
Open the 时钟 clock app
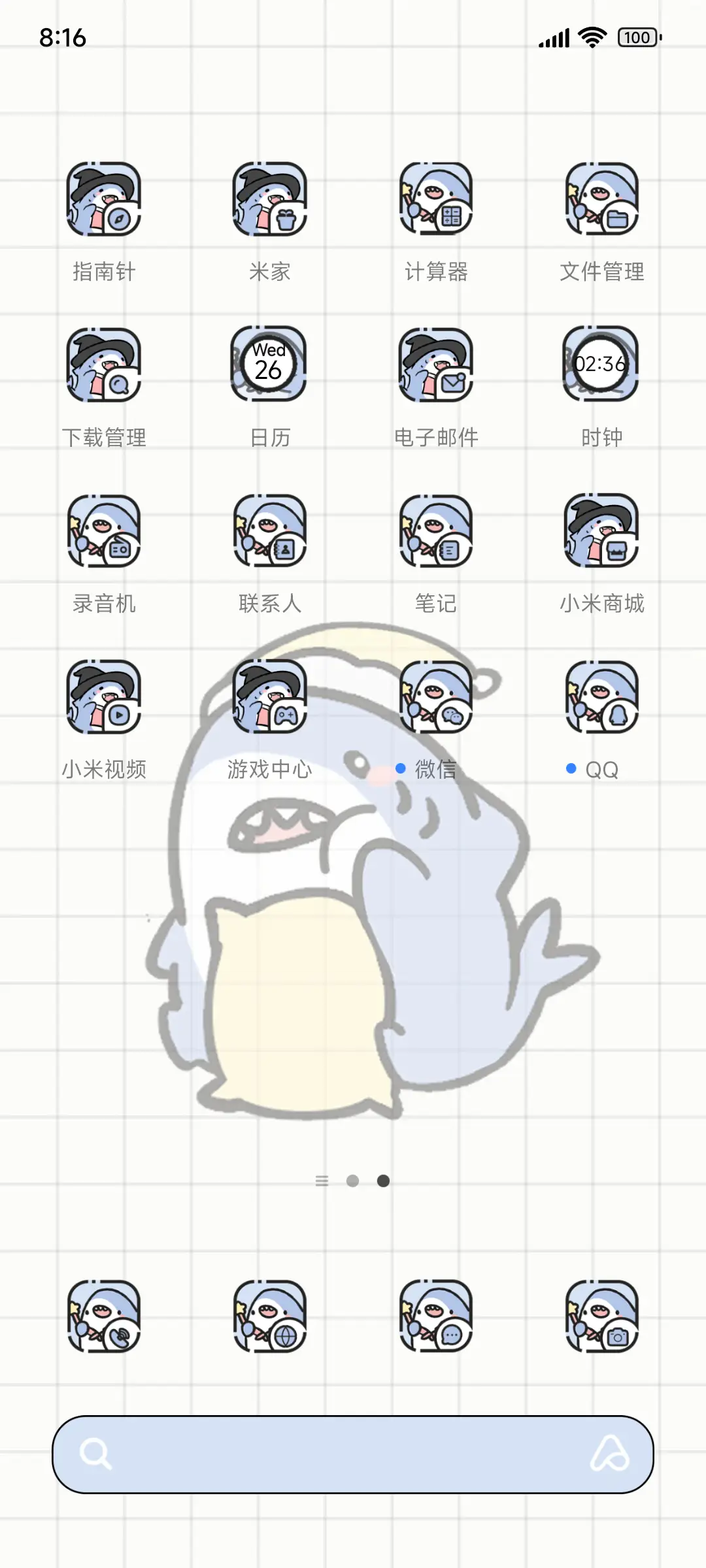601,366
